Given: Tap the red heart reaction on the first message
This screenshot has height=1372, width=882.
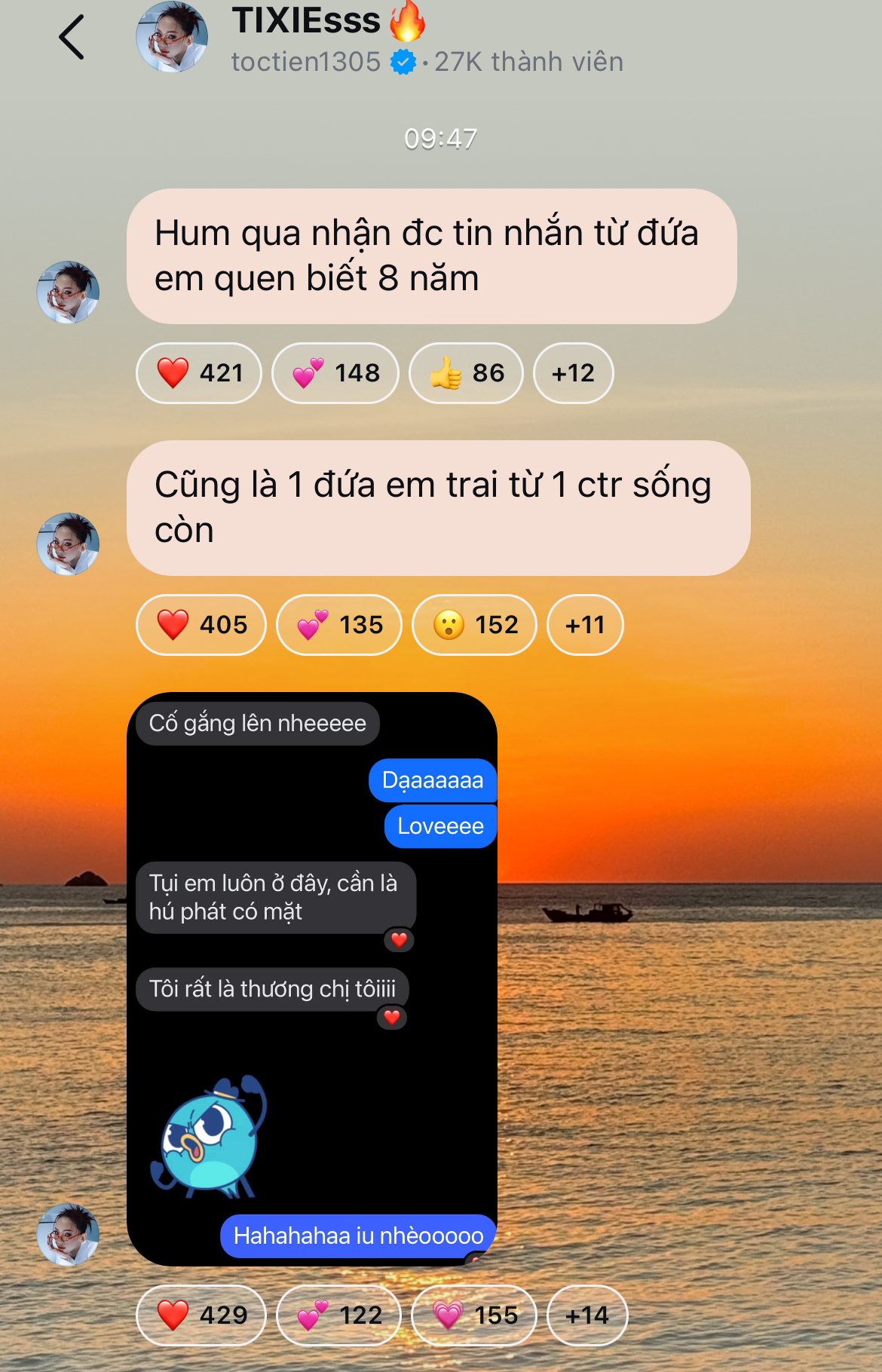Looking at the screenshot, I should click(x=199, y=372).
